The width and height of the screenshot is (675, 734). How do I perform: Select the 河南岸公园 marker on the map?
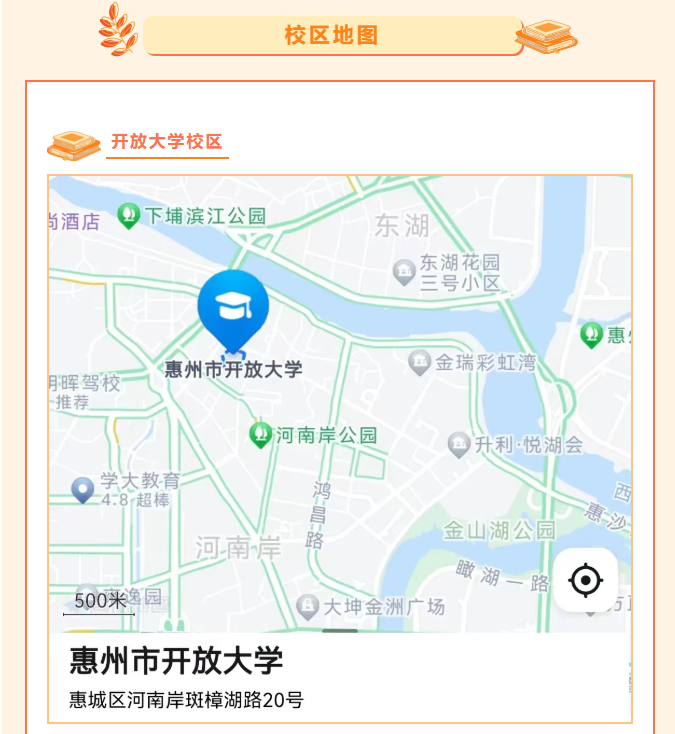pyautogui.click(x=261, y=434)
